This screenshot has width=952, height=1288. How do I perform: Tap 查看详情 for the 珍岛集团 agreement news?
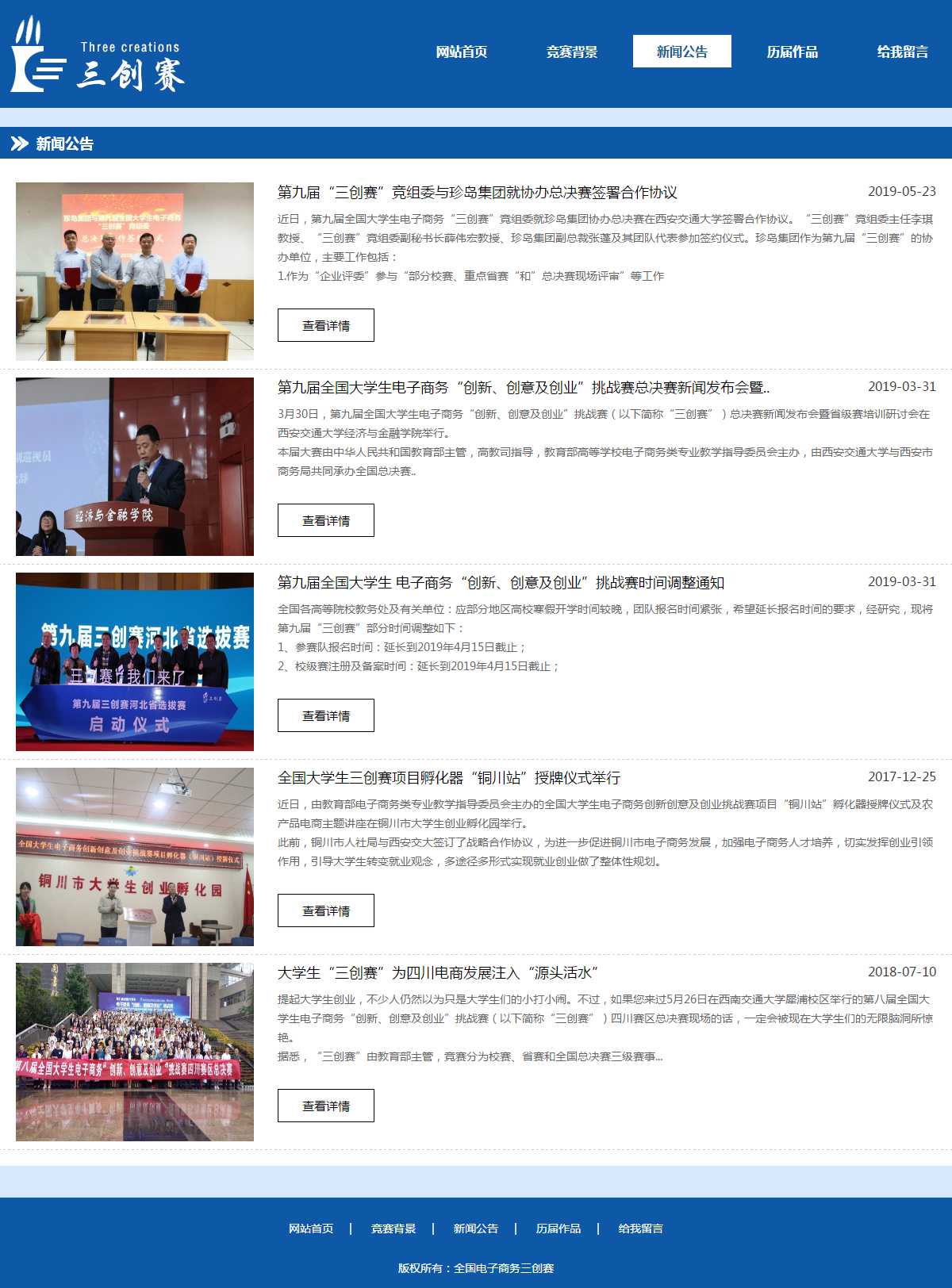pos(325,325)
